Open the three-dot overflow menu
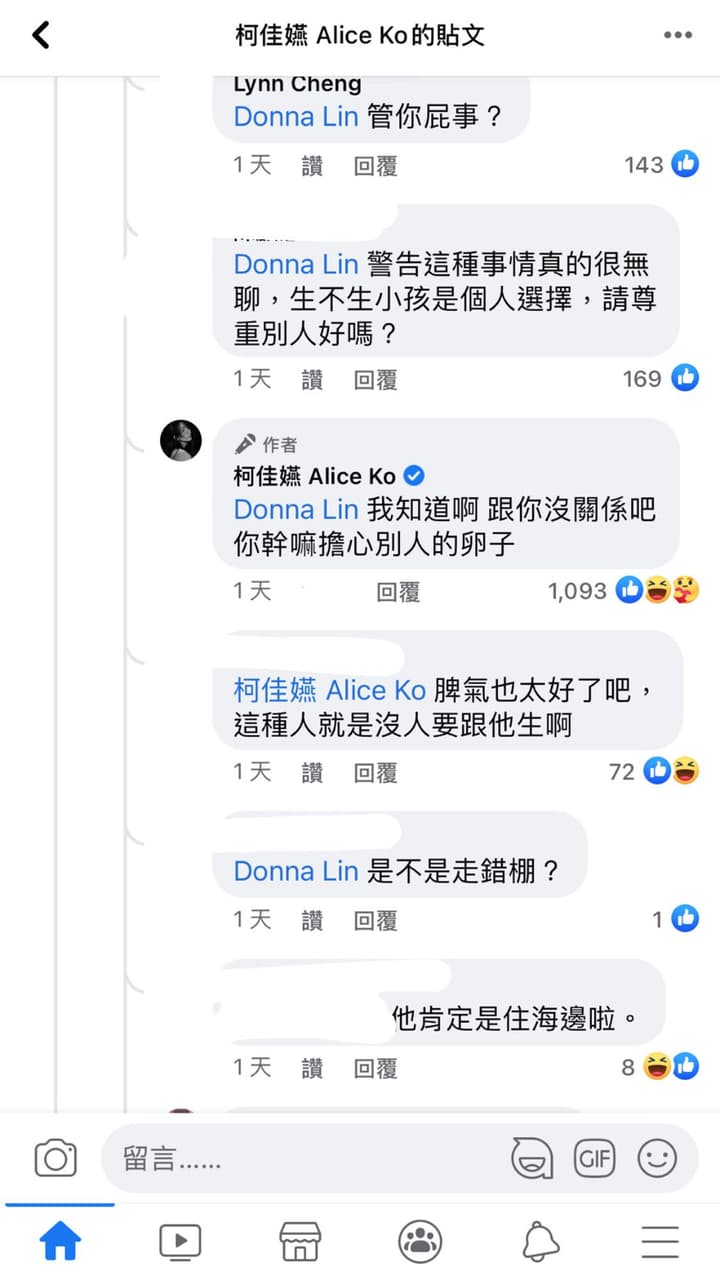The height and width of the screenshot is (1280, 720). (x=677, y=36)
